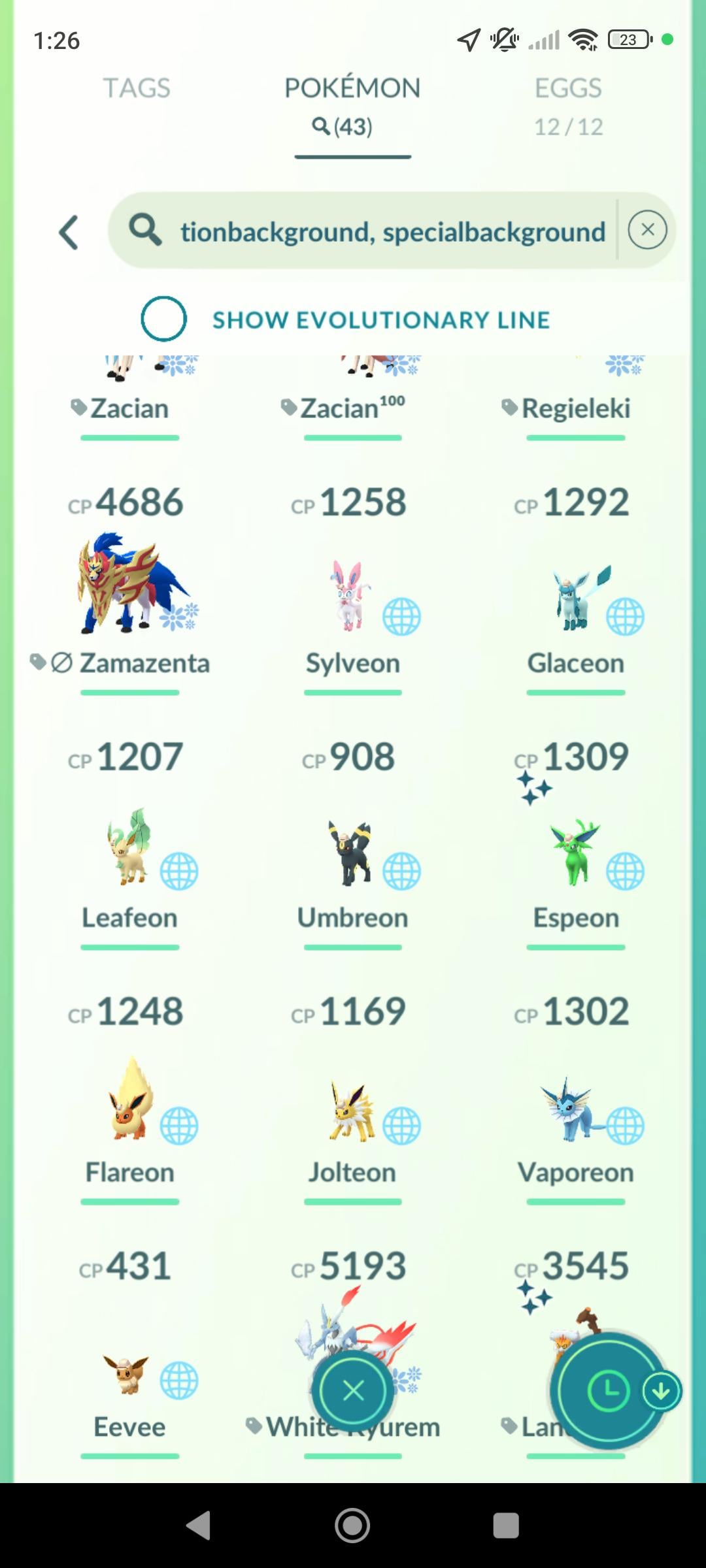Switch to the Tags tab
The image size is (706, 1568).
137,89
